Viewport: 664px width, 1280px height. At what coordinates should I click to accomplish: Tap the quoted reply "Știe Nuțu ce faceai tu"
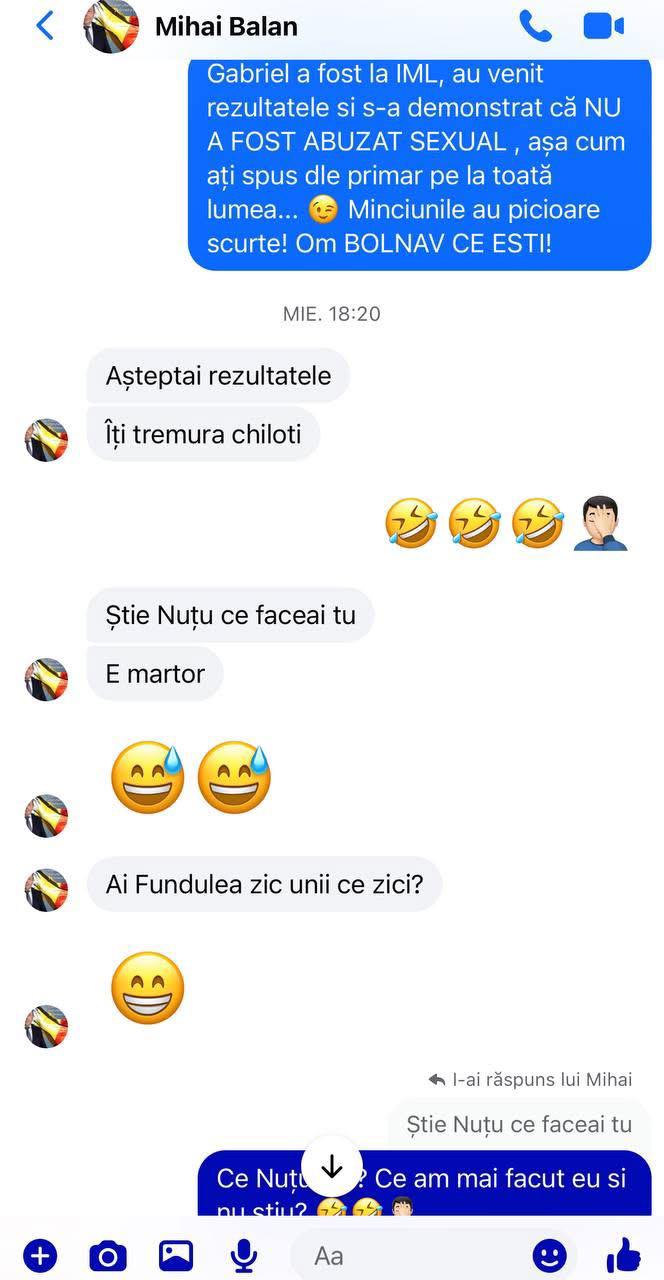tap(519, 1124)
